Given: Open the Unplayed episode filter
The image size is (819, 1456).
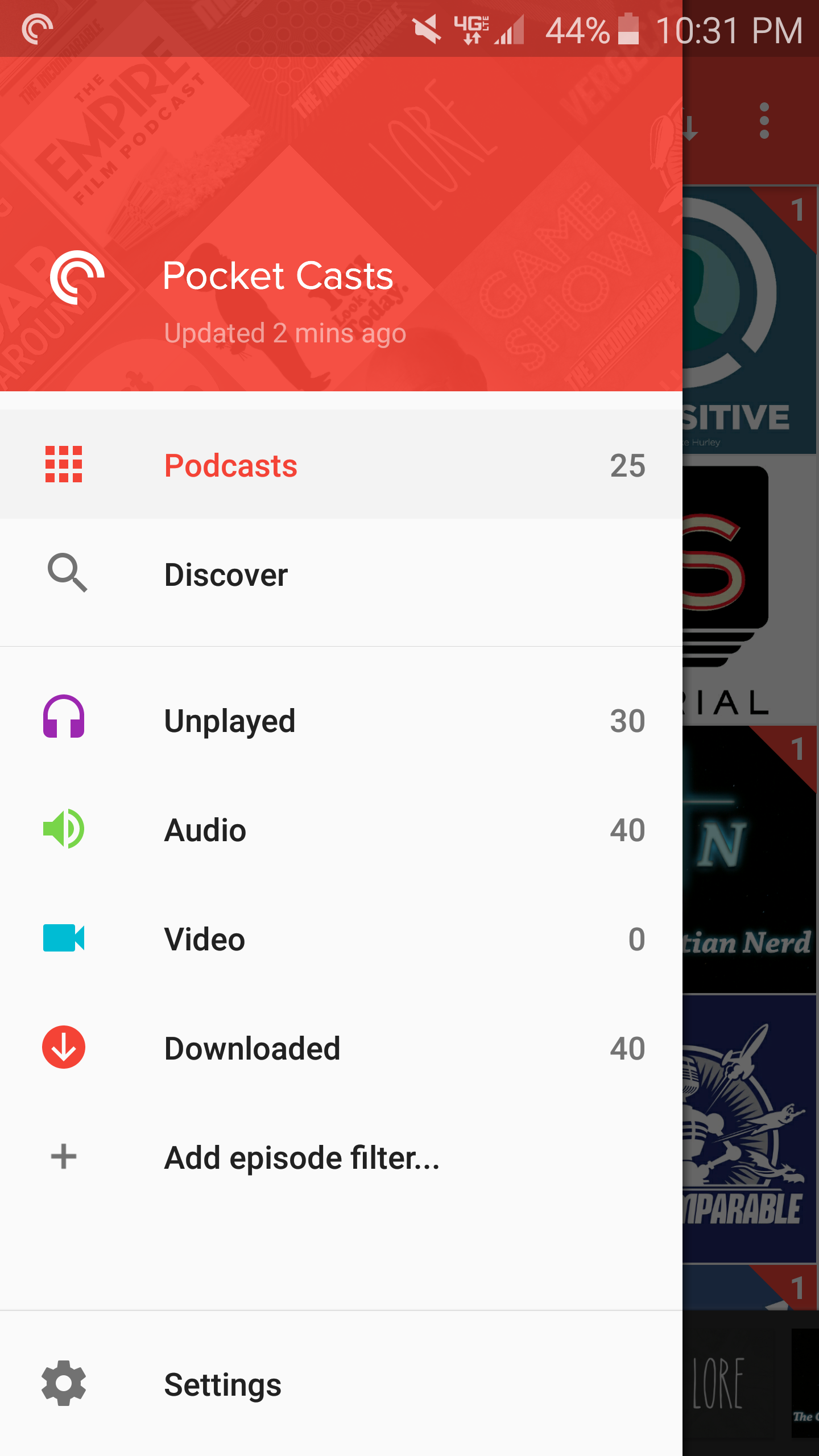Looking at the screenshot, I should (230, 721).
